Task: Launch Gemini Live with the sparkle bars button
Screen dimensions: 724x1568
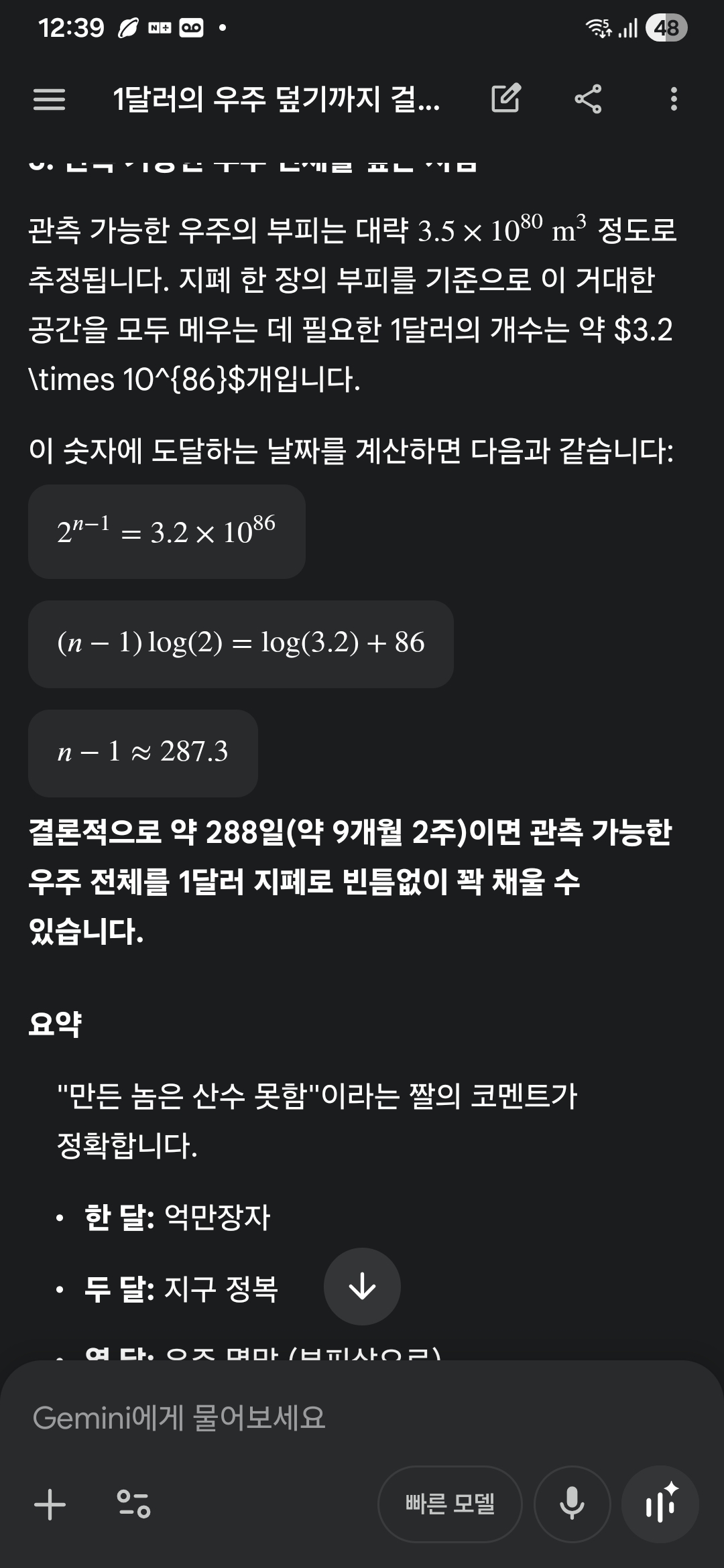Action: pos(660,1504)
